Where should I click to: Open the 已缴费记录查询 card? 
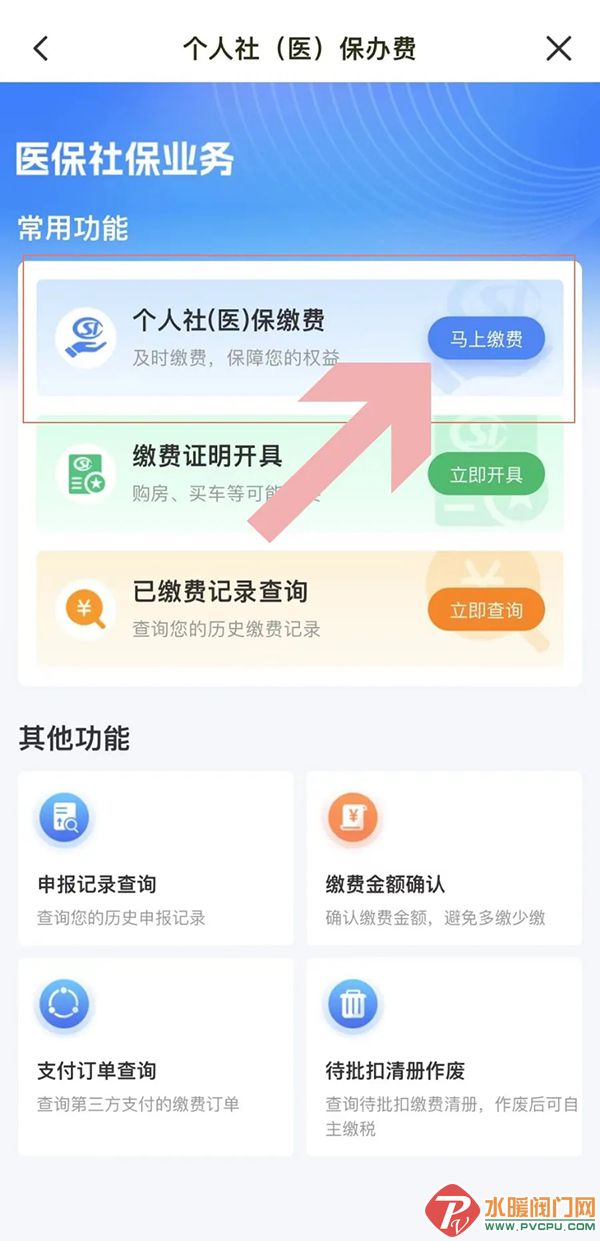(230, 608)
